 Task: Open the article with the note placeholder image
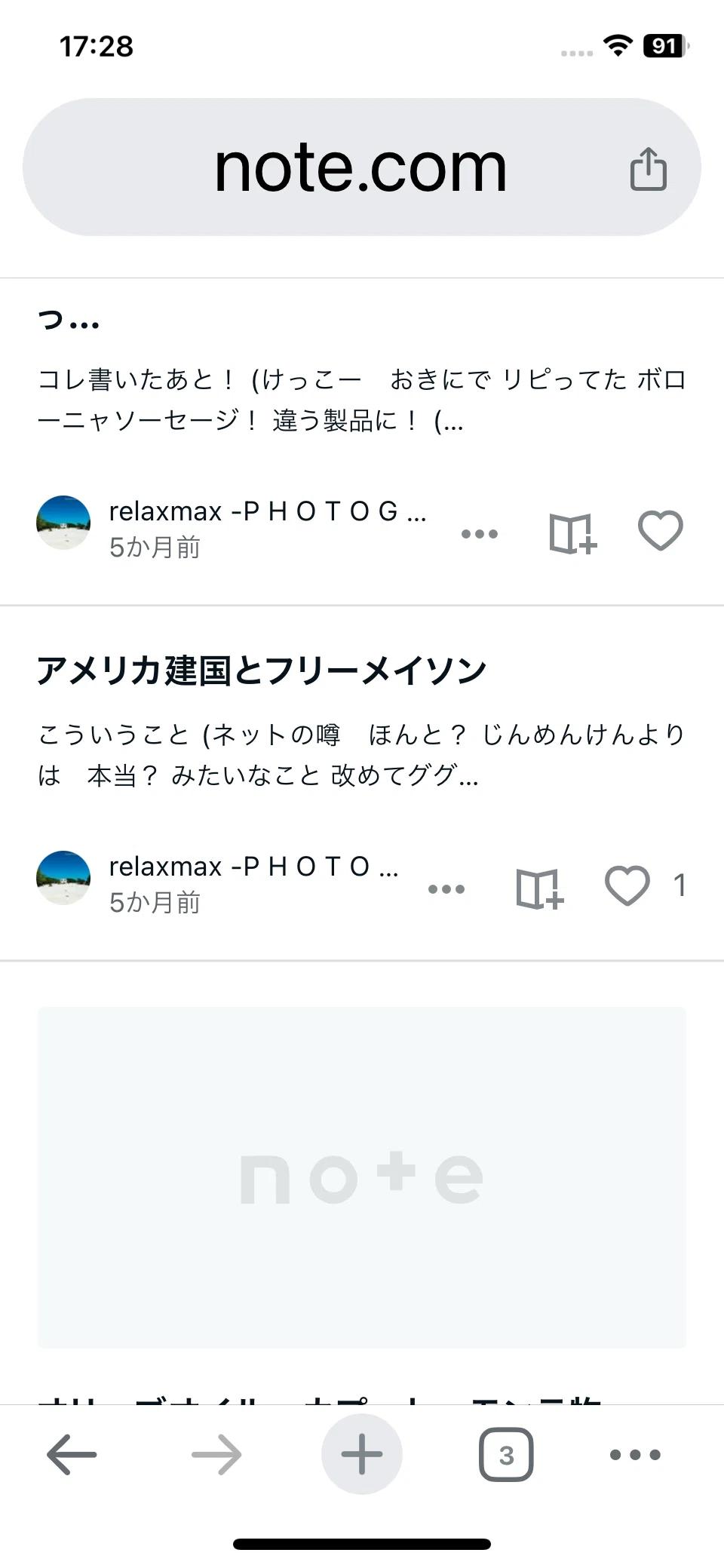(362, 1177)
